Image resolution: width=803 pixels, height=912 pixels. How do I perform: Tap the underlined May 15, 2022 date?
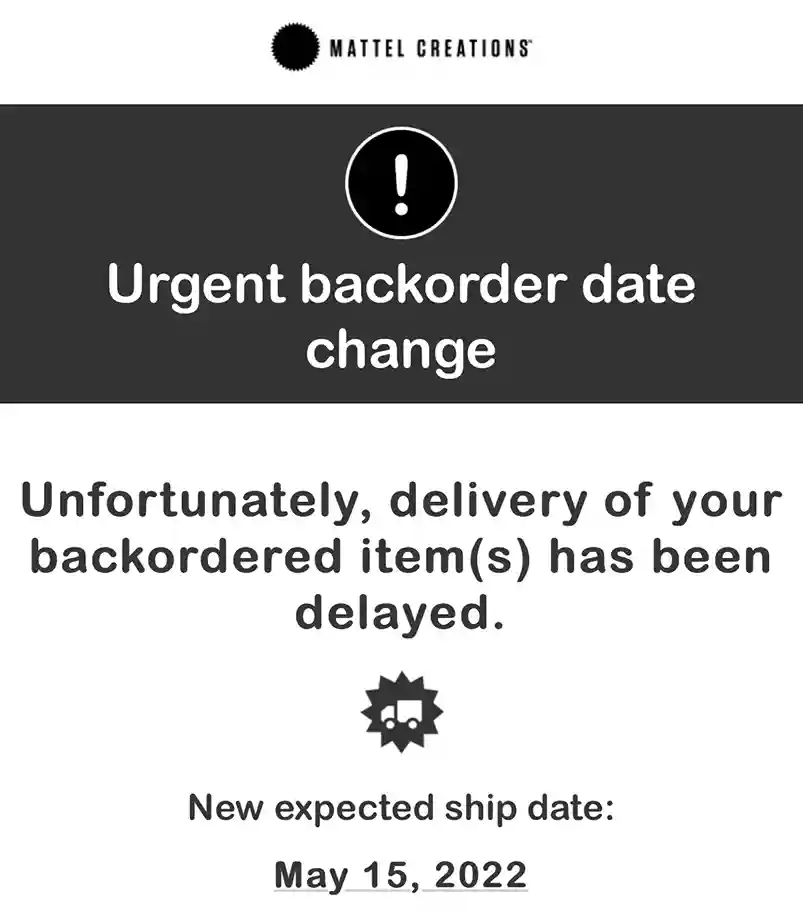(x=400, y=874)
